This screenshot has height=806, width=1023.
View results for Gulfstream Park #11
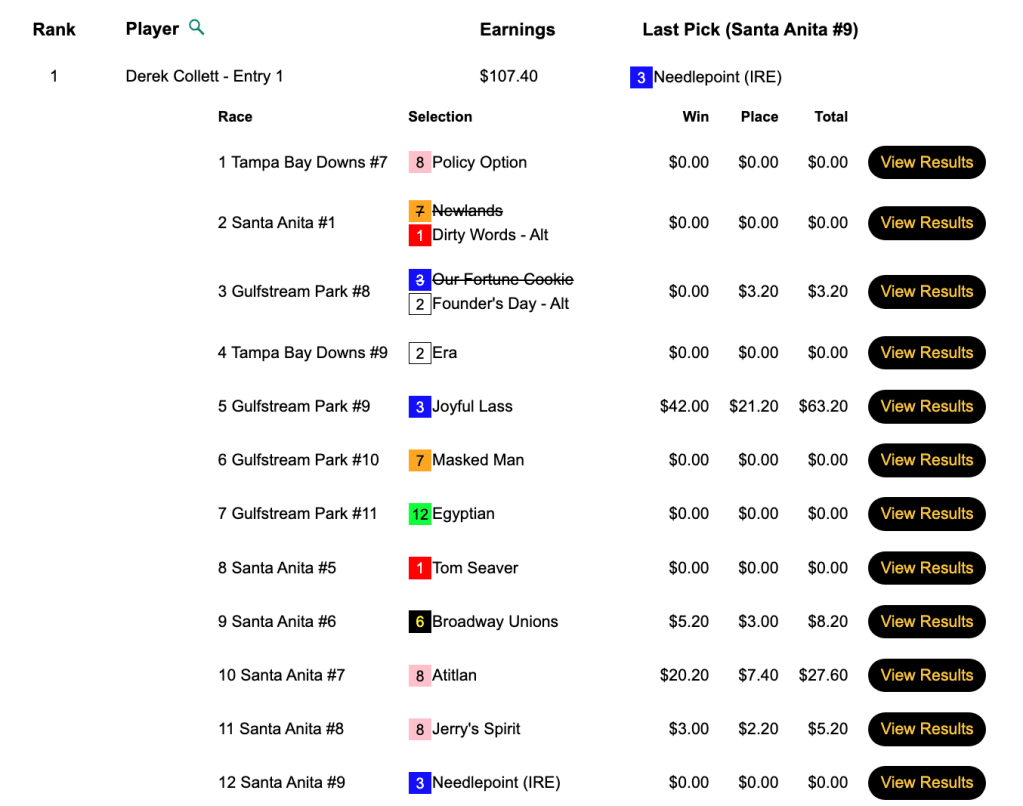[x=926, y=514]
